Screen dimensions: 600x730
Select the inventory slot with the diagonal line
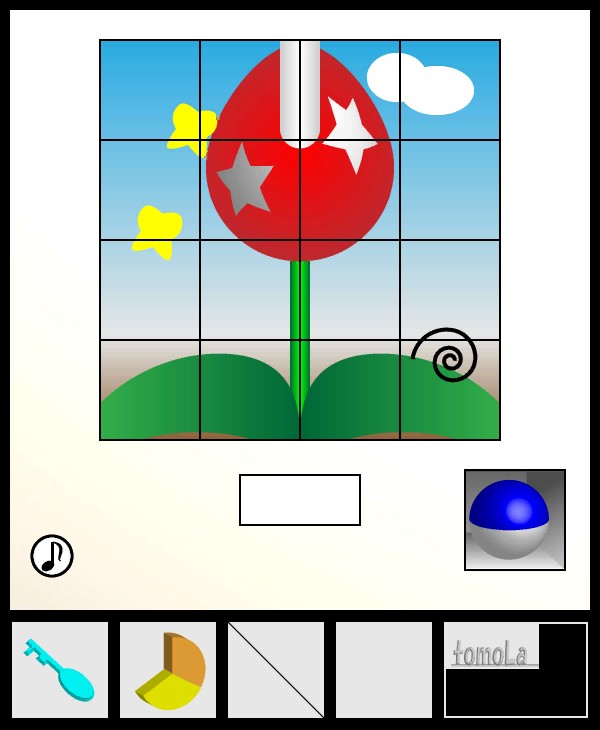(x=276, y=670)
